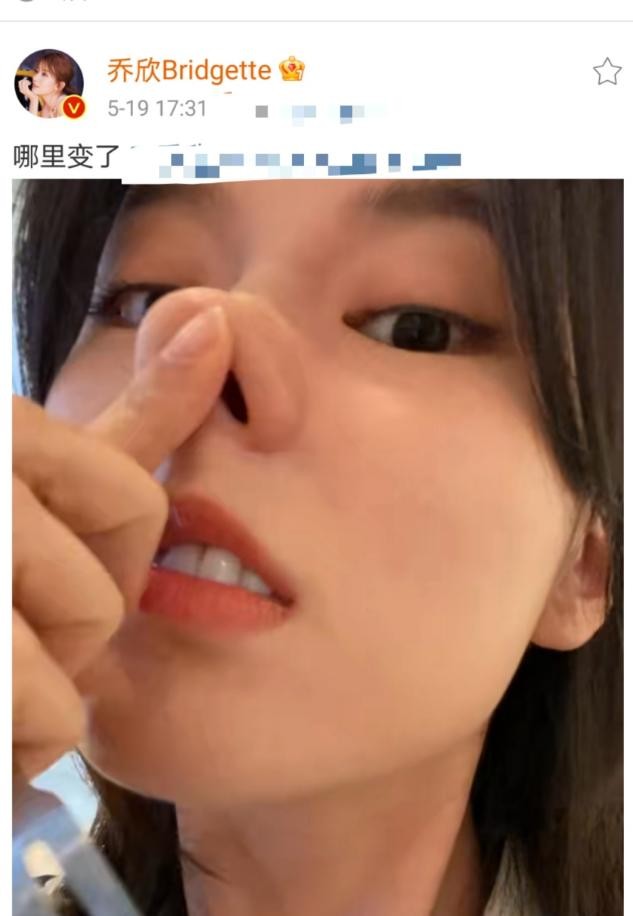
Task: Favorite this post with the star icon
Action: tap(607, 72)
